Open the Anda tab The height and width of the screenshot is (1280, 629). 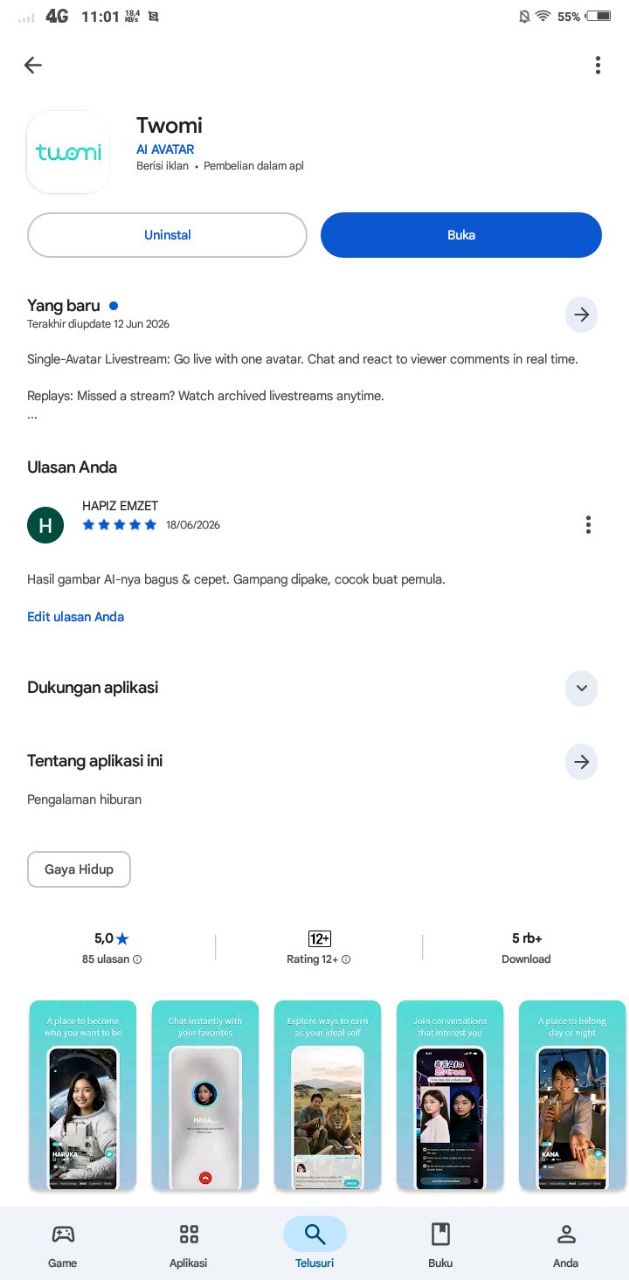pos(566,1245)
